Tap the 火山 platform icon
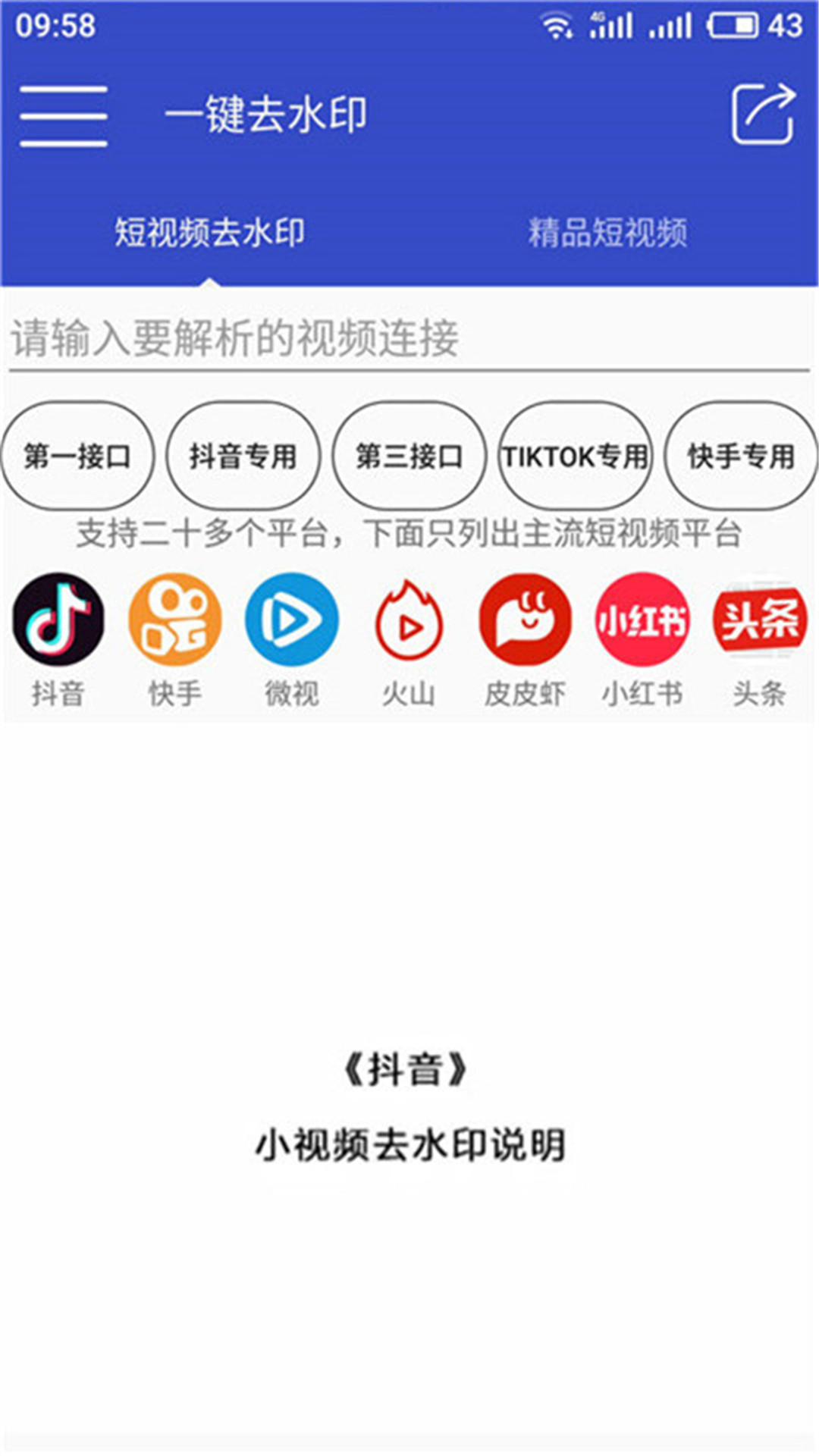 (409, 620)
